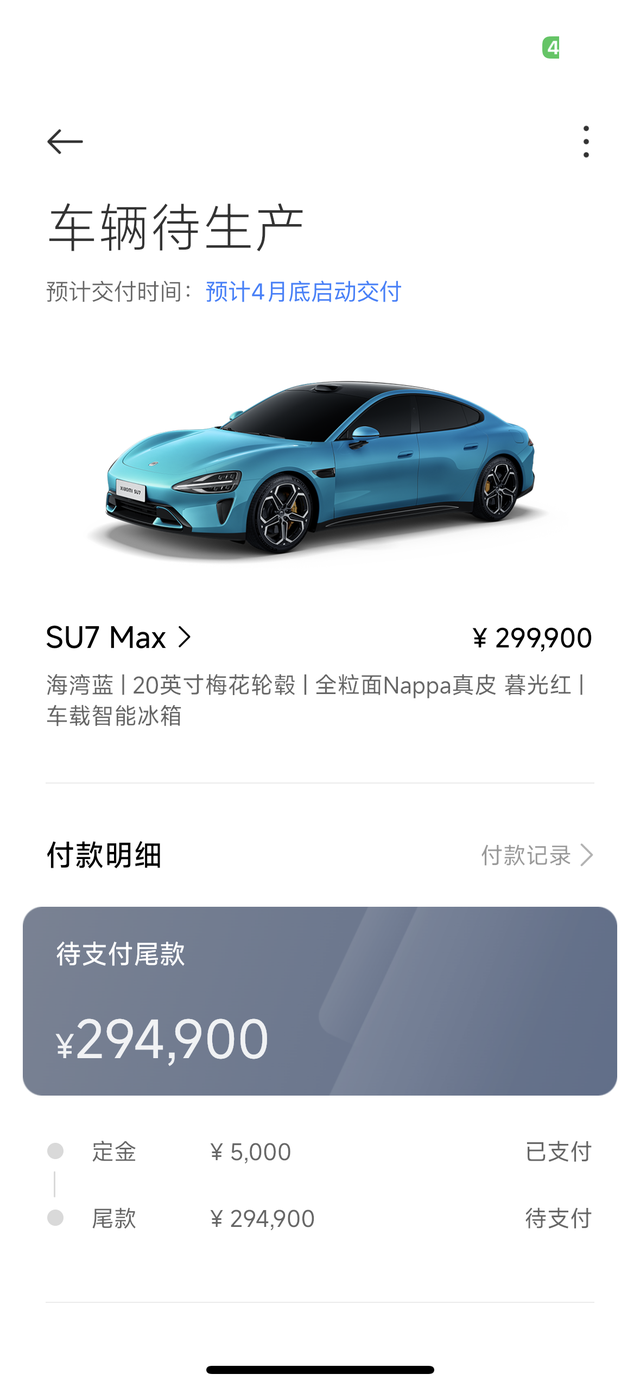Open the three-dot overflow menu
Image resolution: width=640 pixels, height=1387 pixels.
tap(586, 142)
